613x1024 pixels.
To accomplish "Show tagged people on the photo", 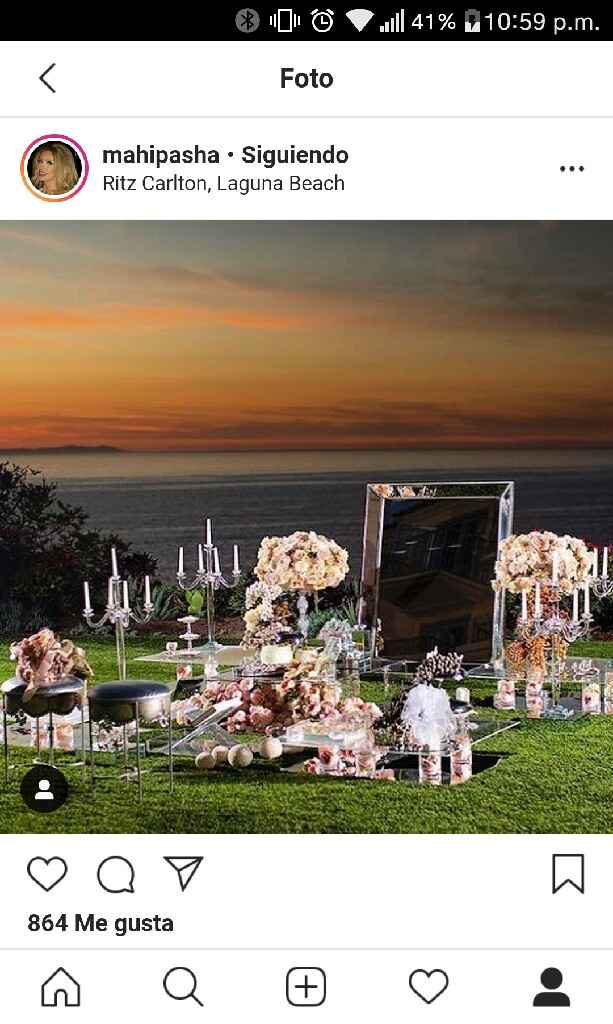I will click(44, 789).
